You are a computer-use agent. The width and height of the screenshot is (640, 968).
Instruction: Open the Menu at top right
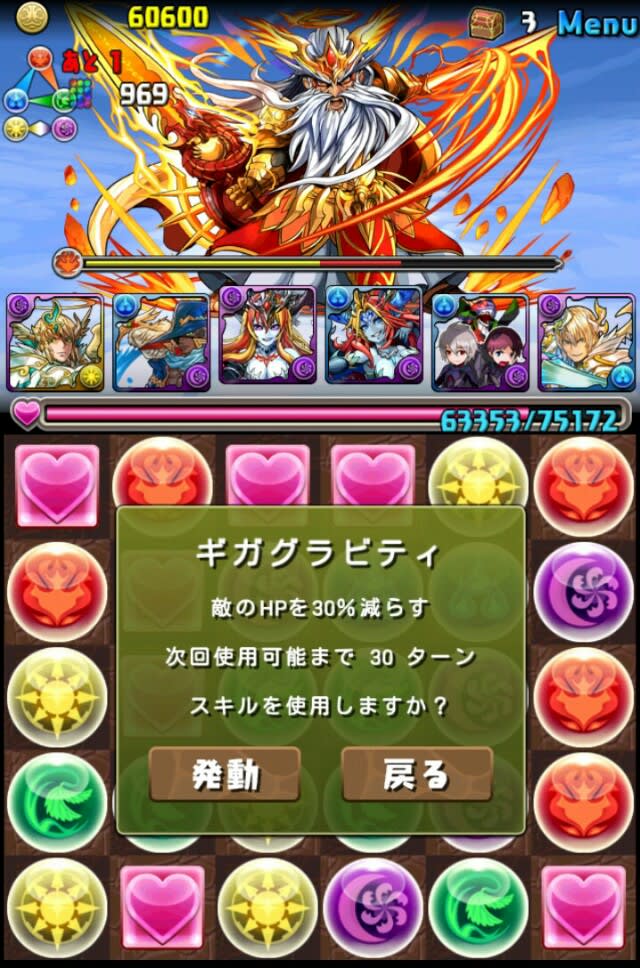click(596, 22)
